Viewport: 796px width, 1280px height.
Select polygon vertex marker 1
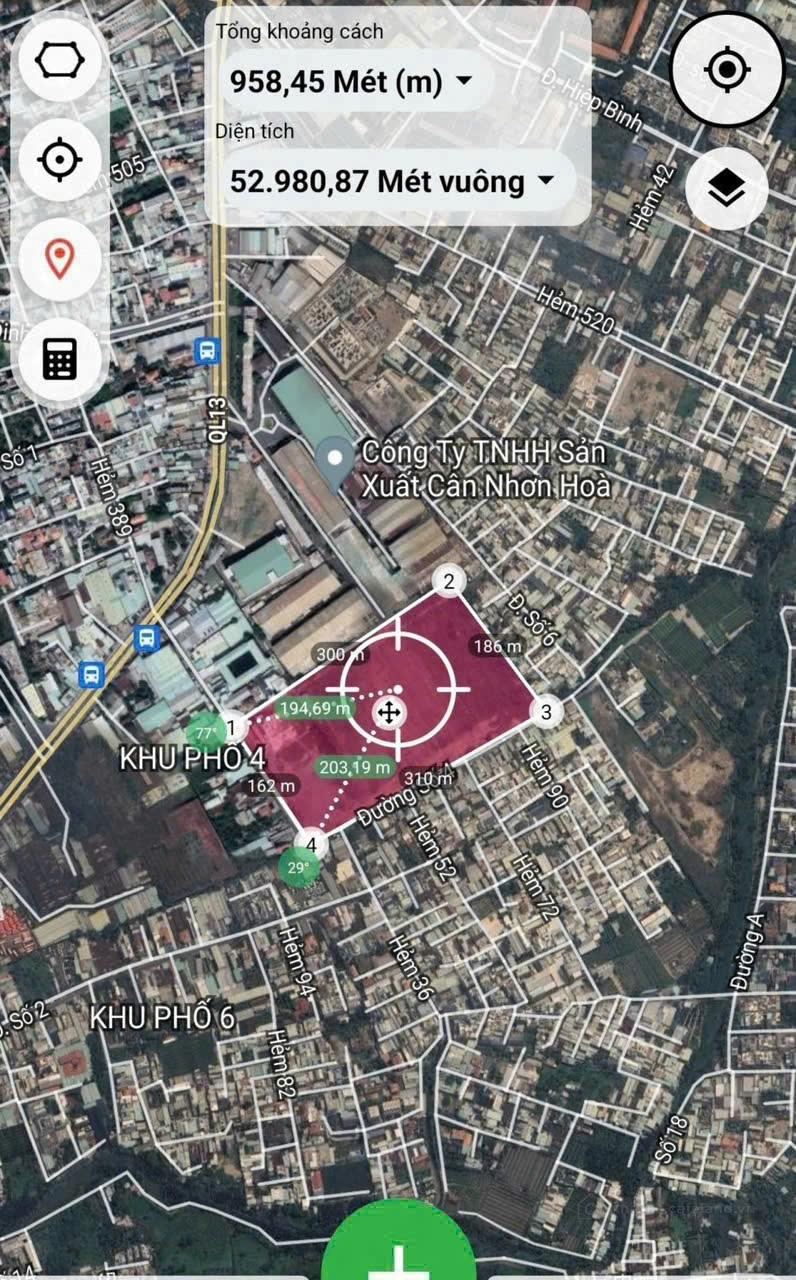(232, 727)
